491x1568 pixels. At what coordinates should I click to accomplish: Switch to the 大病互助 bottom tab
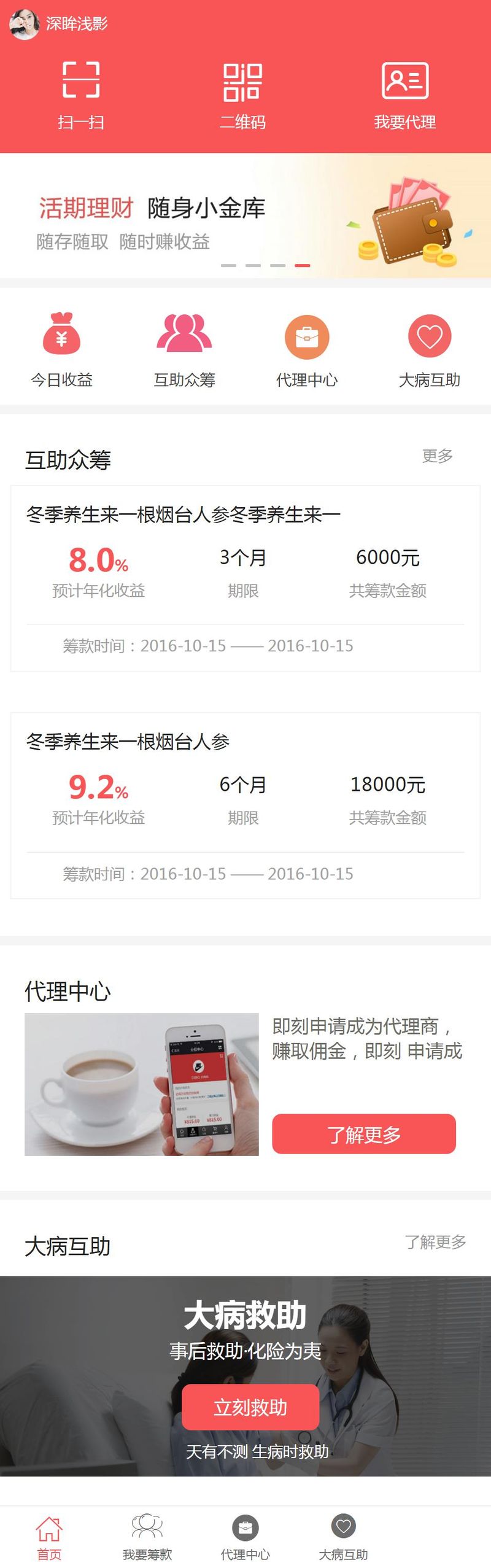[343, 1536]
